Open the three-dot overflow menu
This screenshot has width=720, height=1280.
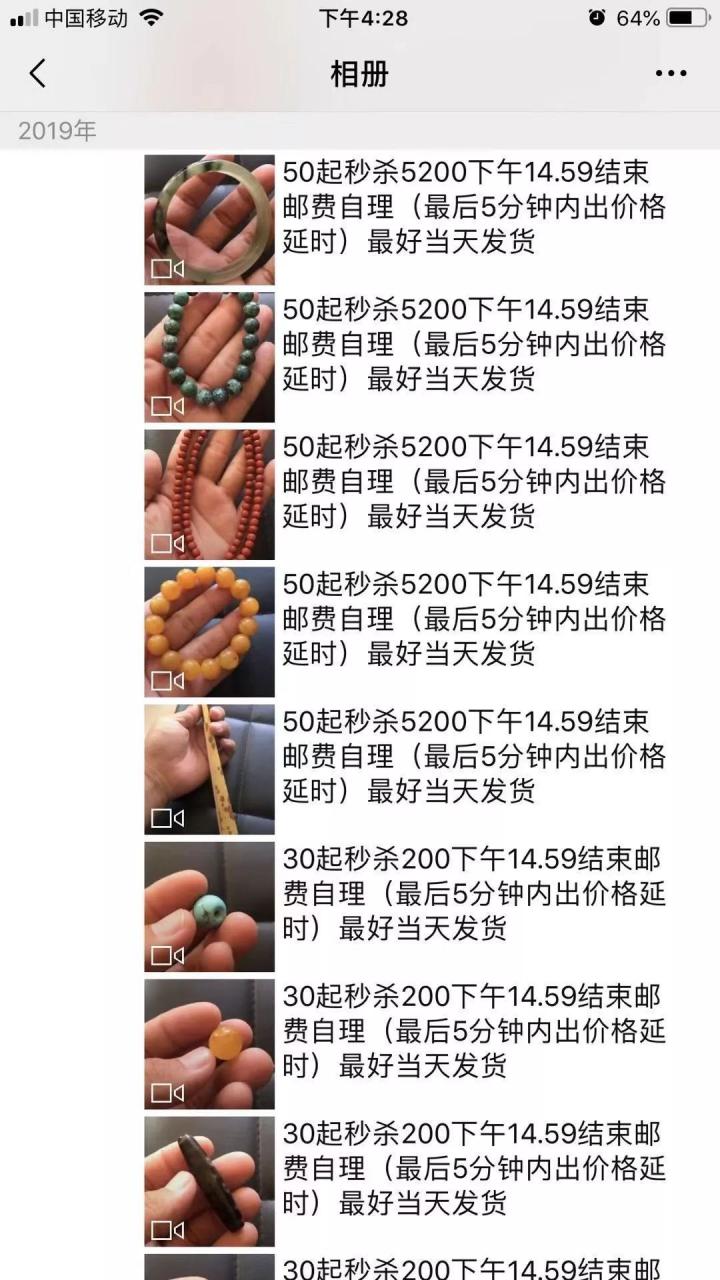[671, 74]
